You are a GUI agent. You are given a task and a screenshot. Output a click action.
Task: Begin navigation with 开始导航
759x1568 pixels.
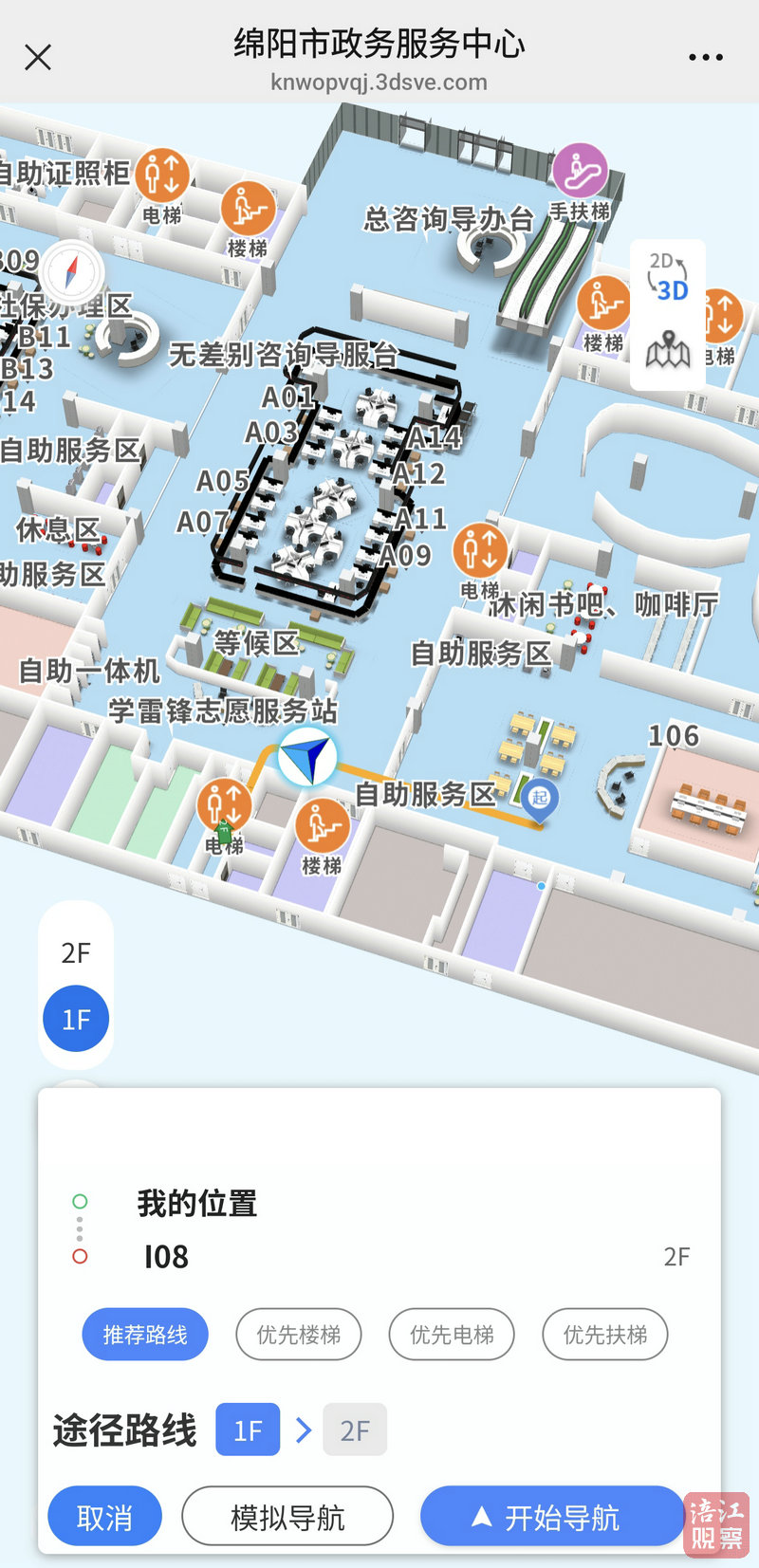coord(552,1517)
